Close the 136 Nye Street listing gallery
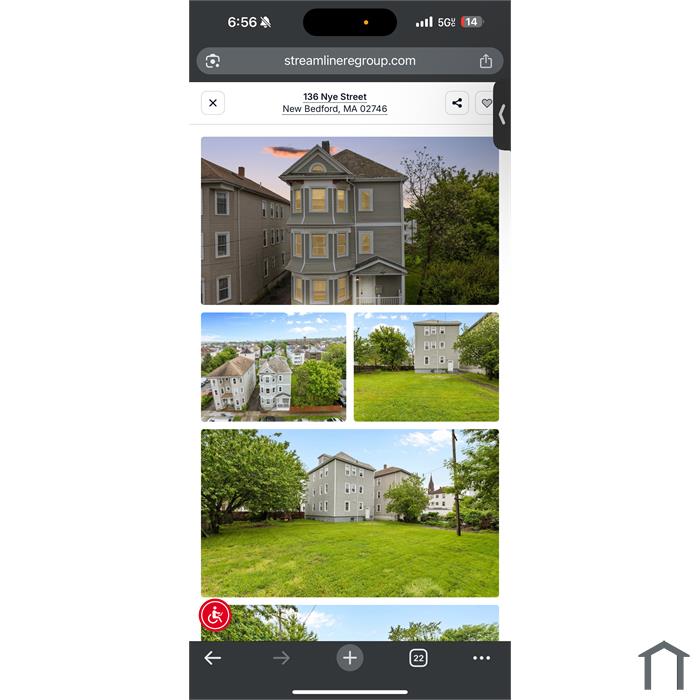 [213, 103]
